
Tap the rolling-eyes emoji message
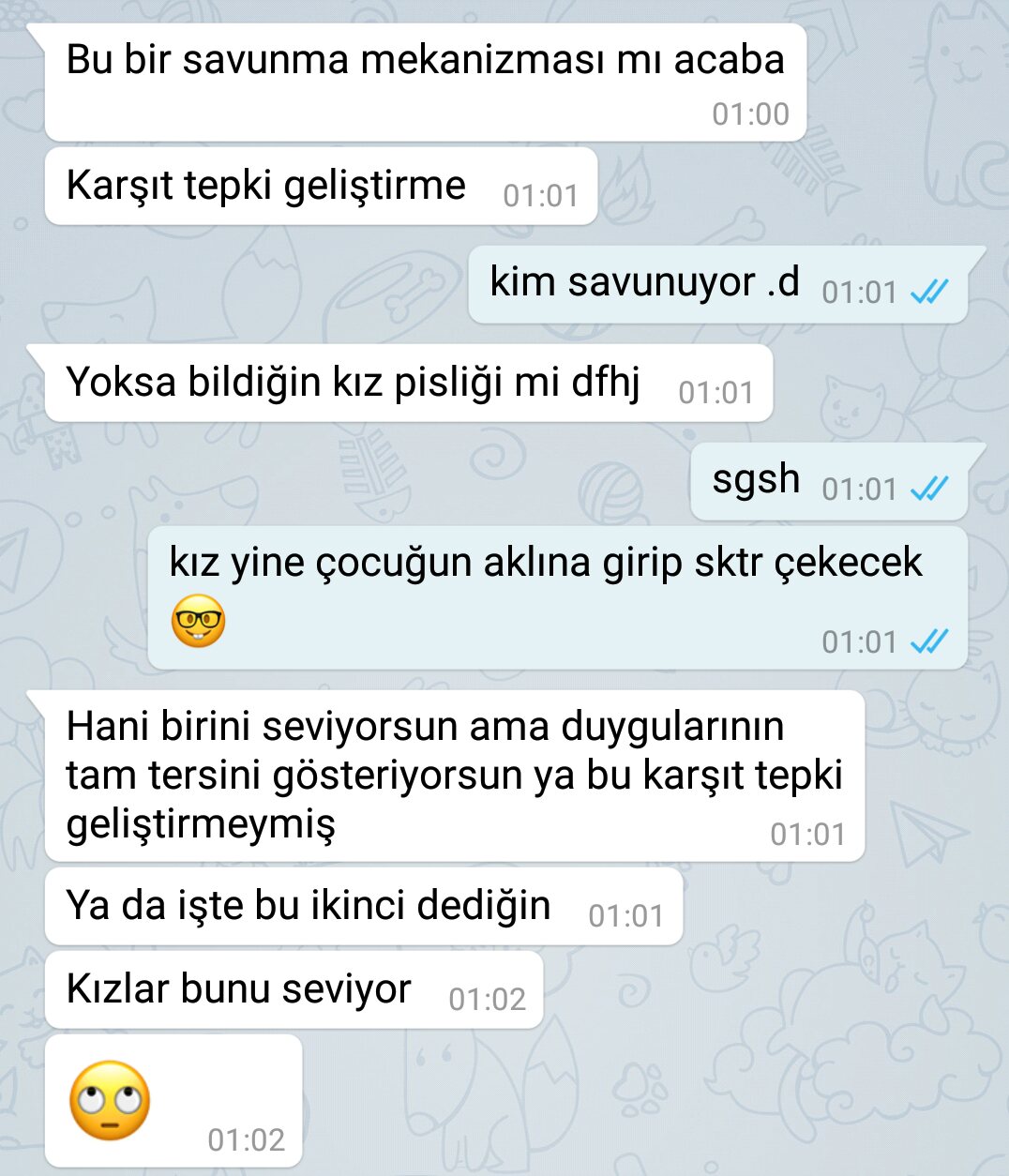tap(173, 1101)
